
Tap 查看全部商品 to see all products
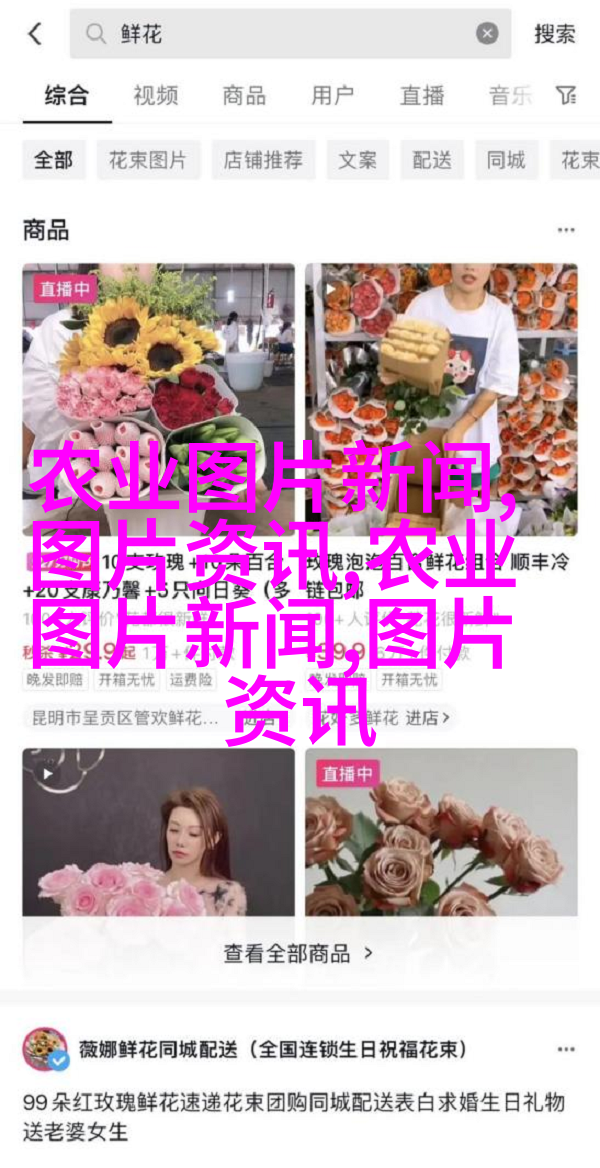[x=298, y=953]
